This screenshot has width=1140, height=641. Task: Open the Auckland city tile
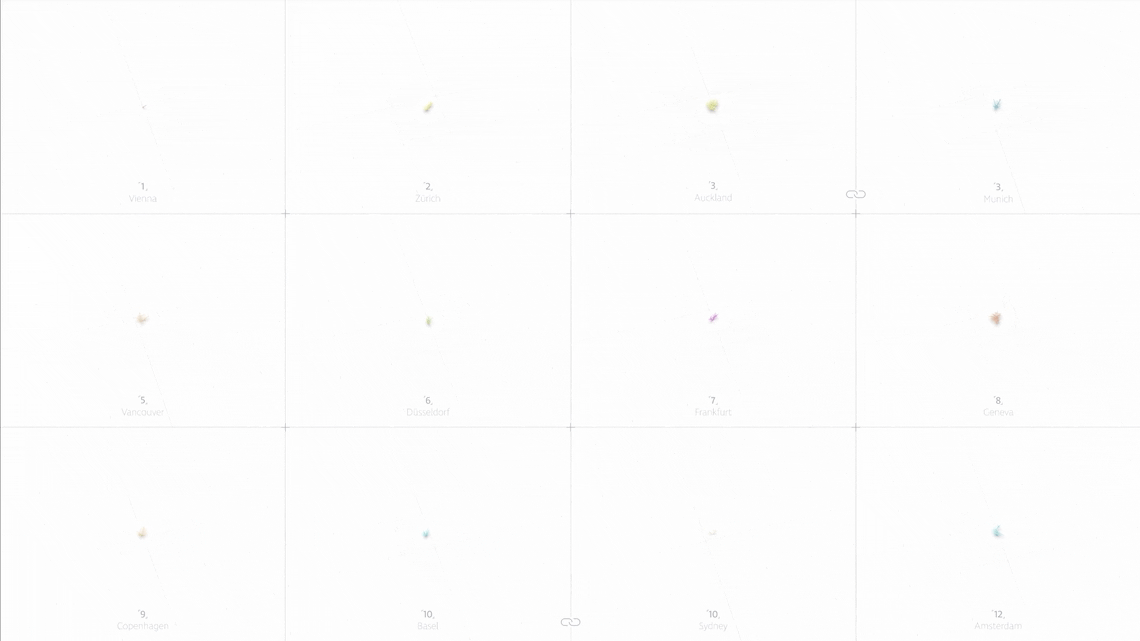pos(712,106)
